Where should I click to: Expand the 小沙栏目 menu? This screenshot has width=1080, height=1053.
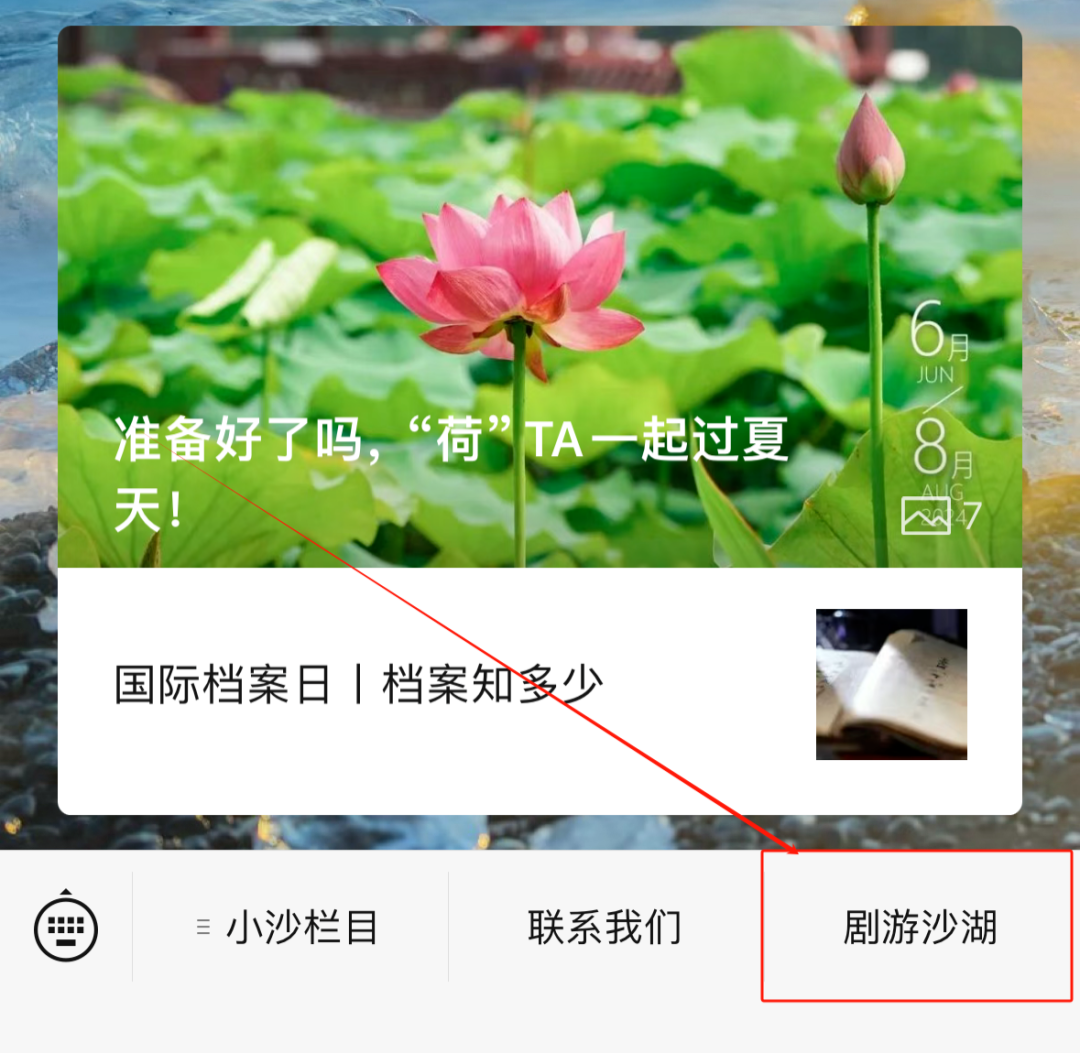(x=290, y=928)
